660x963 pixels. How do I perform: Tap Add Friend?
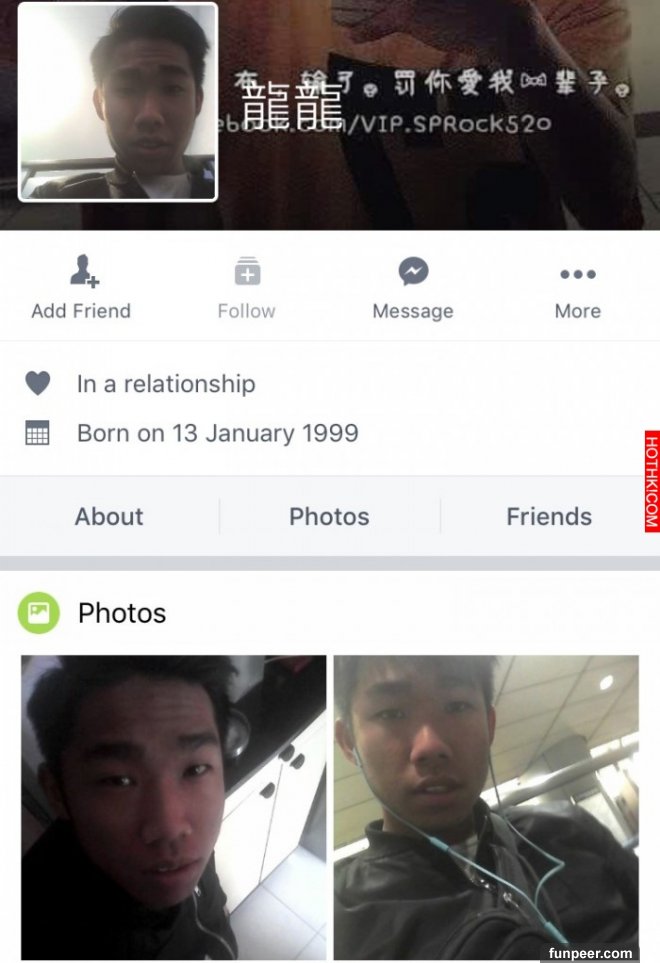point(81,287)
